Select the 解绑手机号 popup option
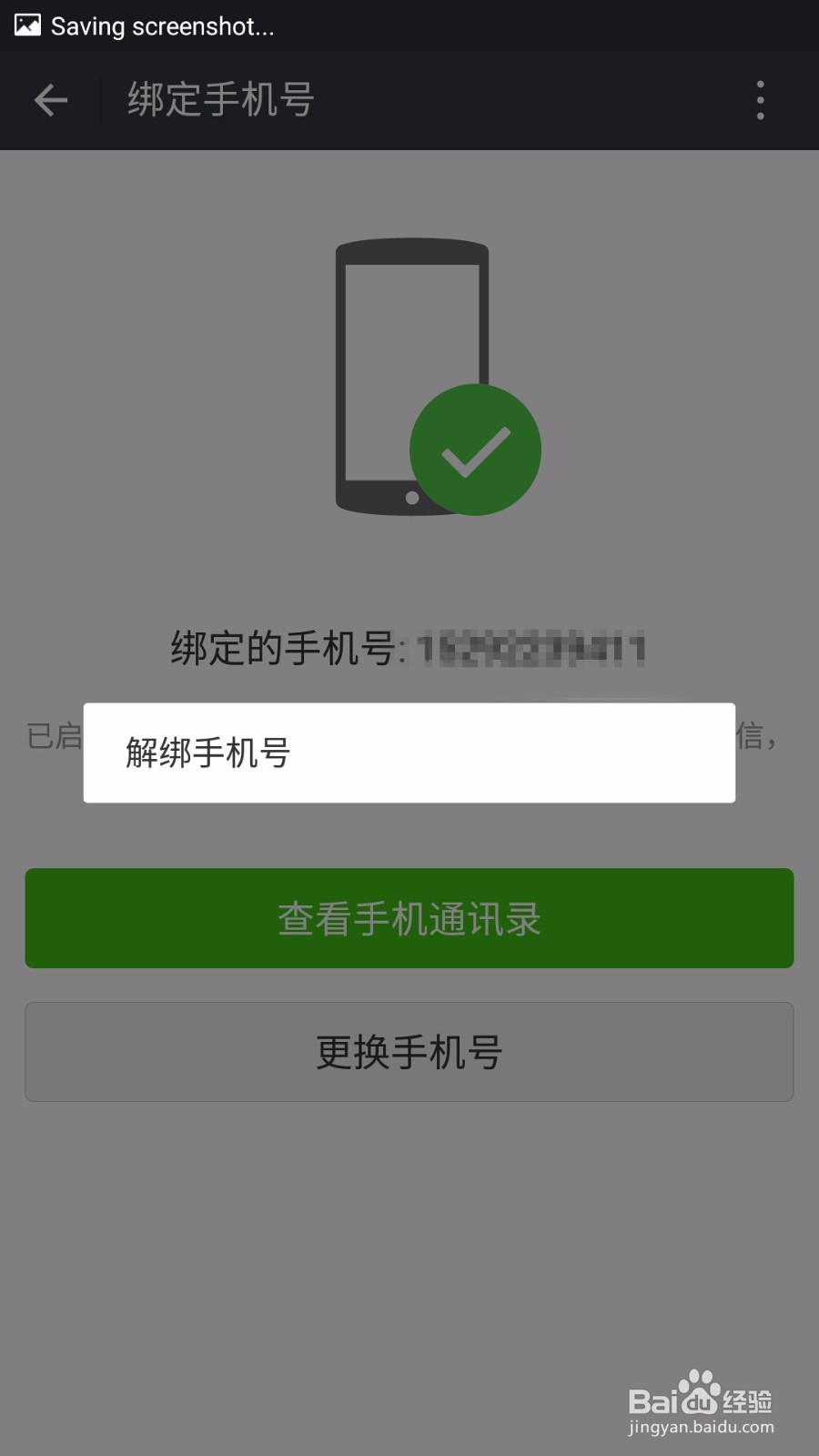The width and height of the screenshot is (819, 1456). [207, 755]
